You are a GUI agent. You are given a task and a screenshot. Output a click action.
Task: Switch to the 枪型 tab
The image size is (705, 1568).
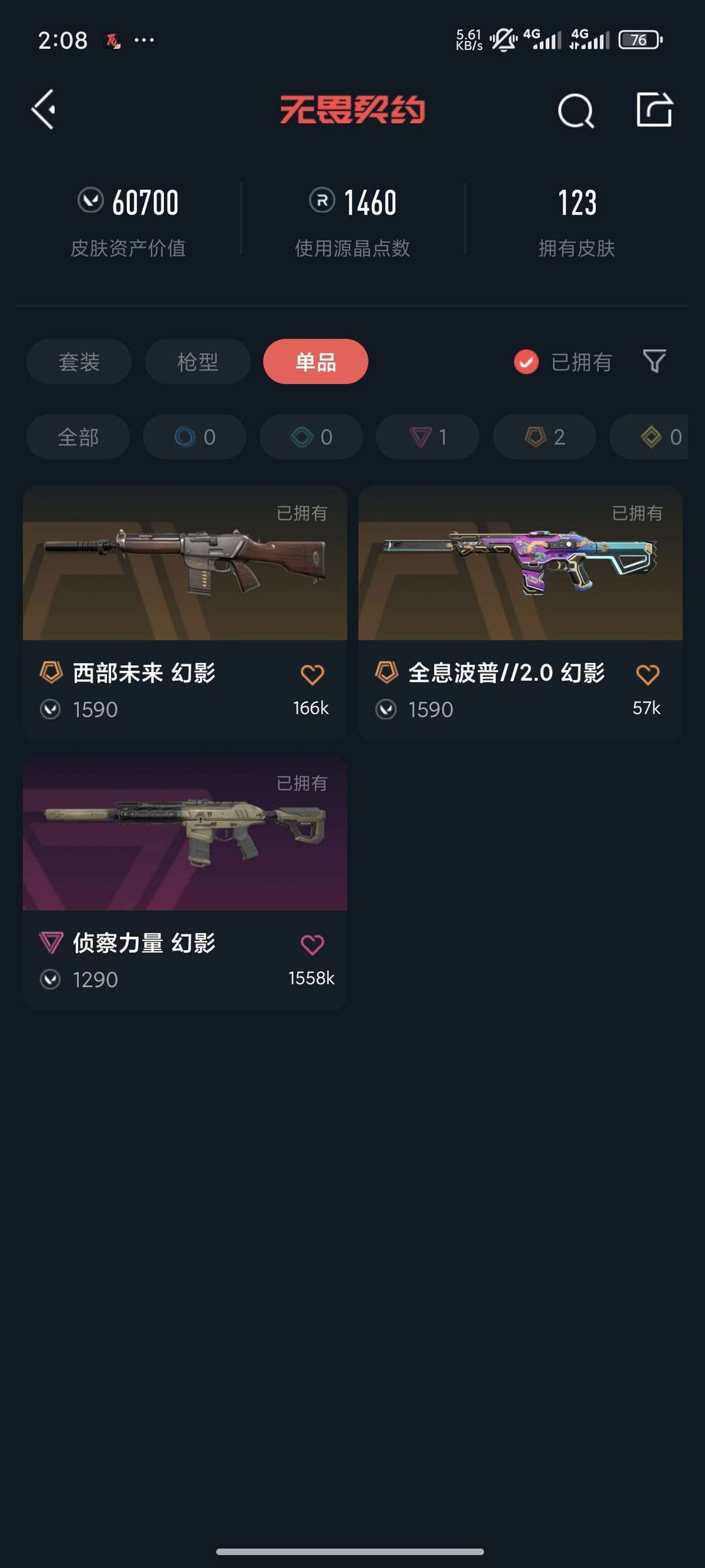click(x=197, y=361)
